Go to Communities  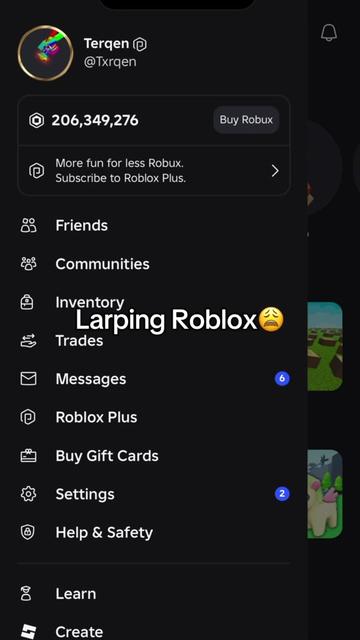pos(154,264)
